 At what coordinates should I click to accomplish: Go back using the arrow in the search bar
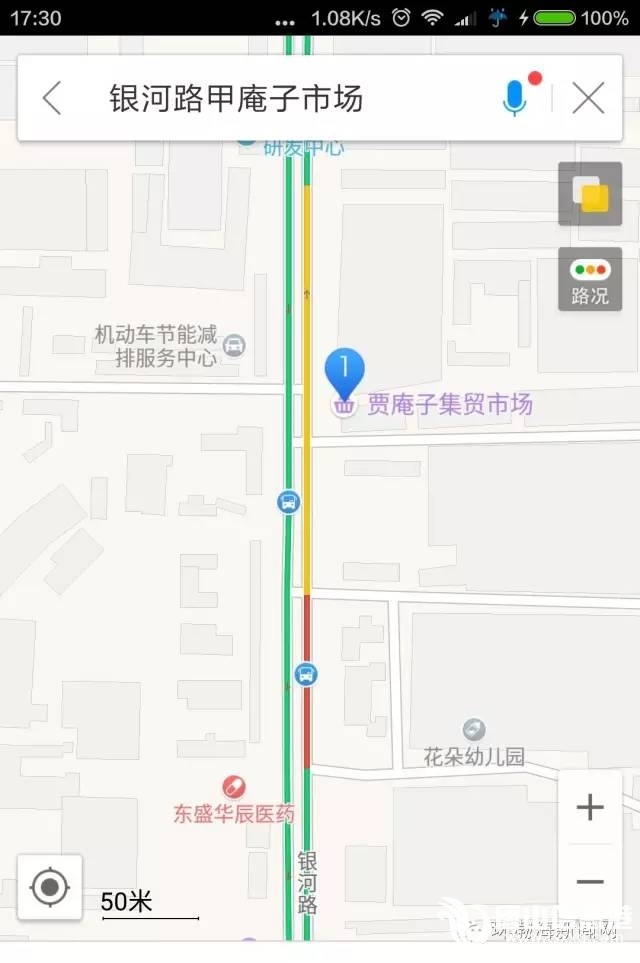(52, 98)
